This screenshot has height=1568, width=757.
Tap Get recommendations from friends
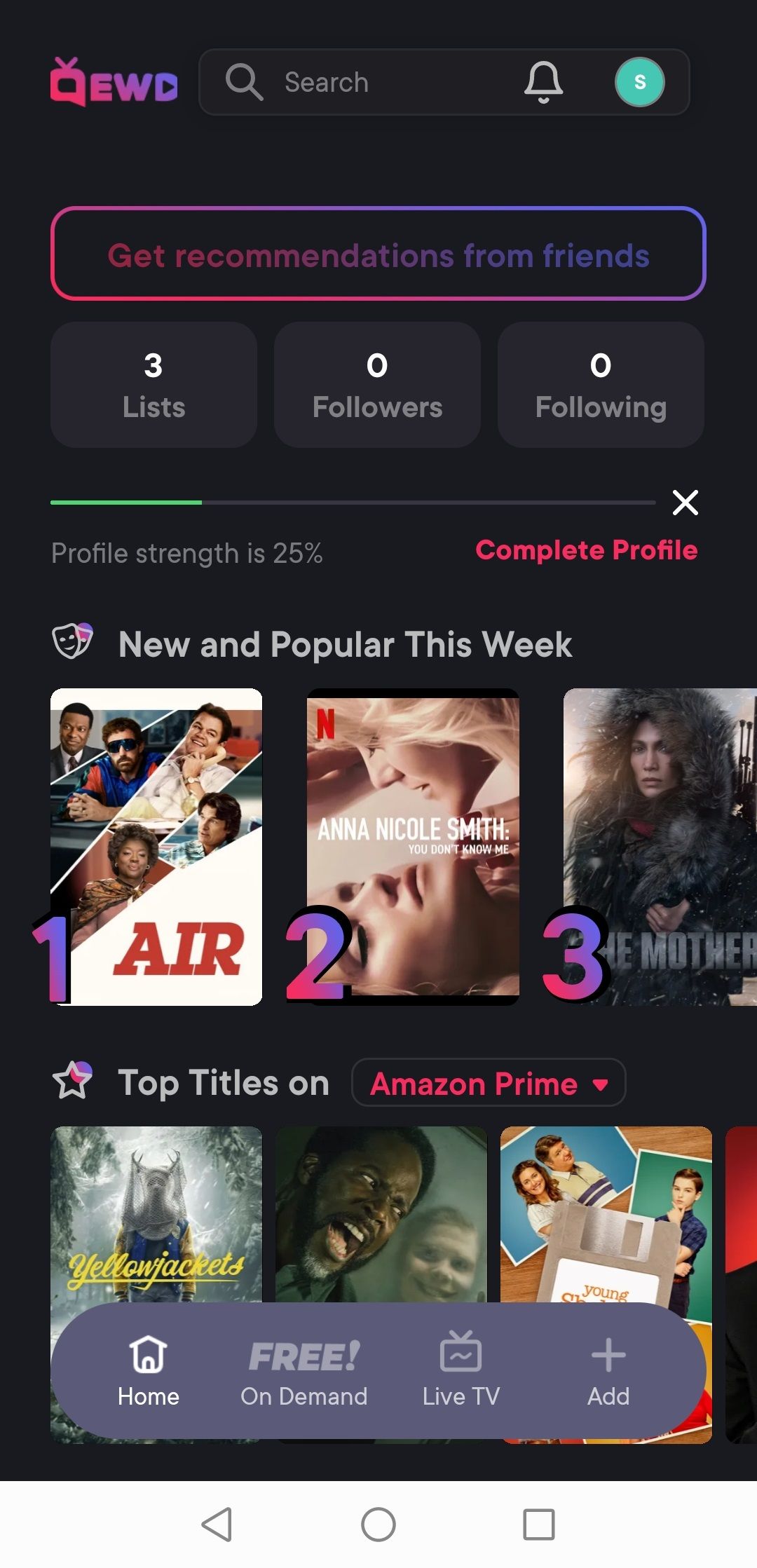[378, 254]
